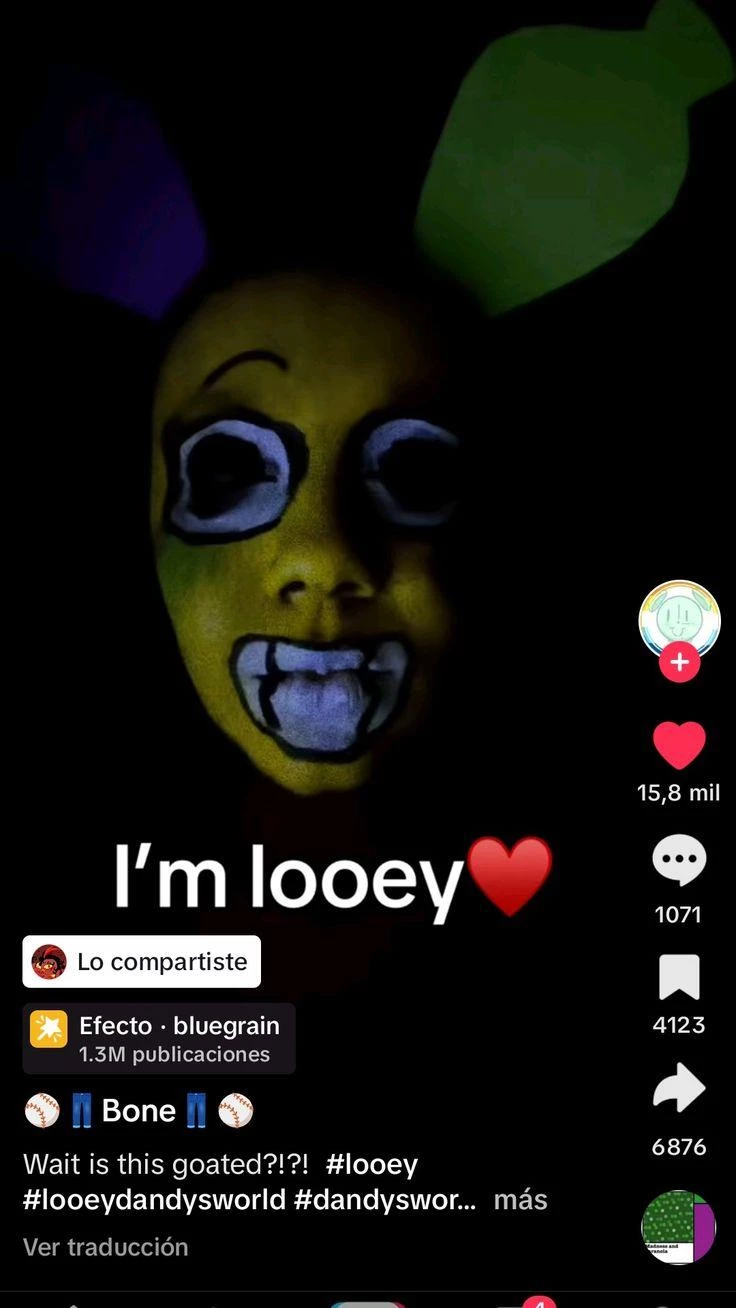Image resolution: width=736 pixels, height=1308 pixels.
Task: Share this video via arrow icon
Action: [x=679, y=1090]
